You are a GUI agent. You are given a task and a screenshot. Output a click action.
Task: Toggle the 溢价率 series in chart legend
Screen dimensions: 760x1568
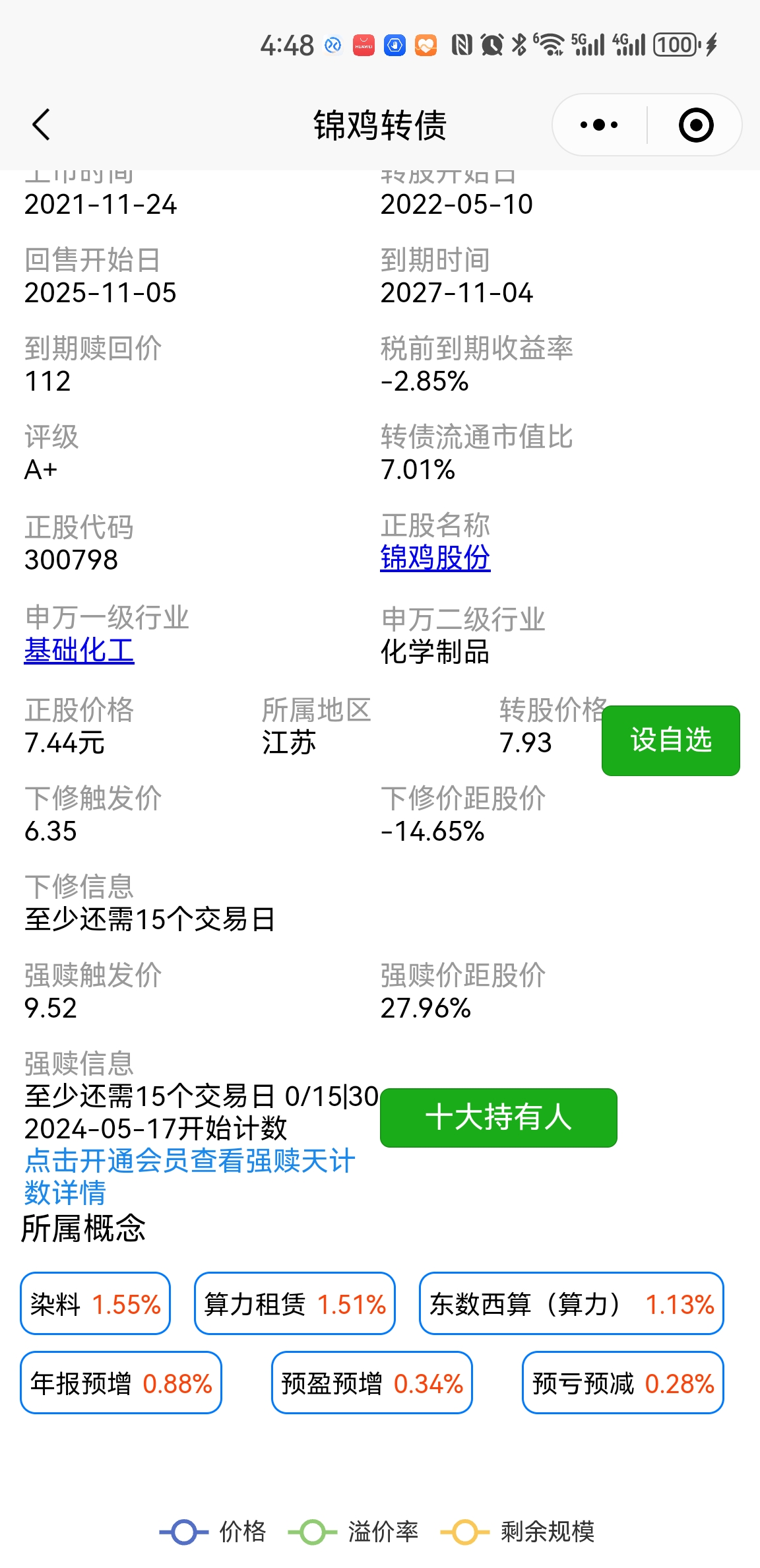pyautogui.click(x=354, y=1532)
